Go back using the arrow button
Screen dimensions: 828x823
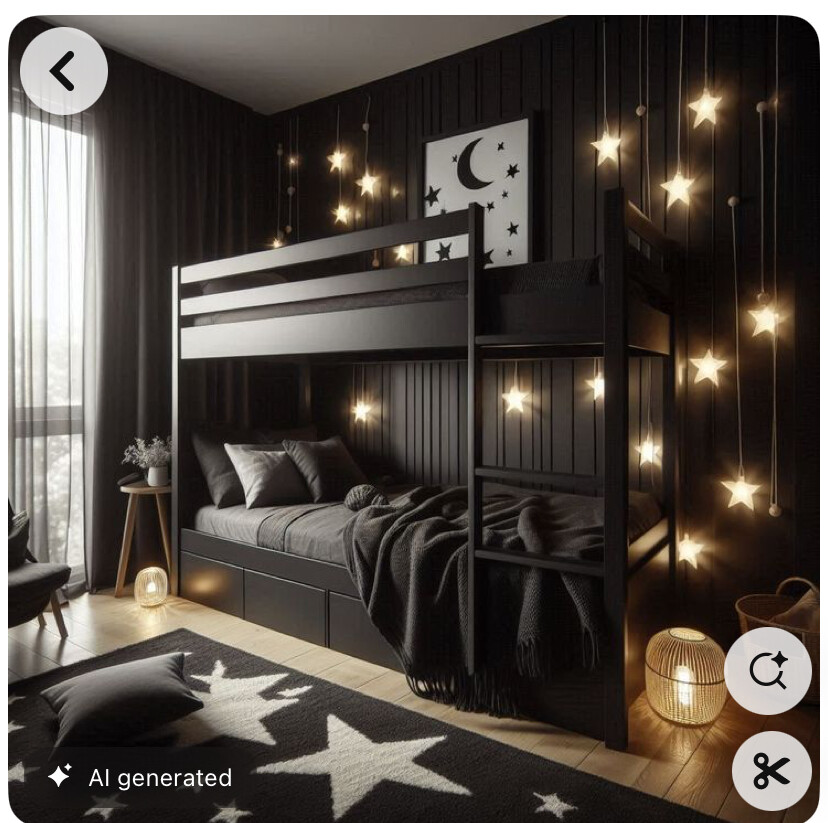[x=63, y=71]
